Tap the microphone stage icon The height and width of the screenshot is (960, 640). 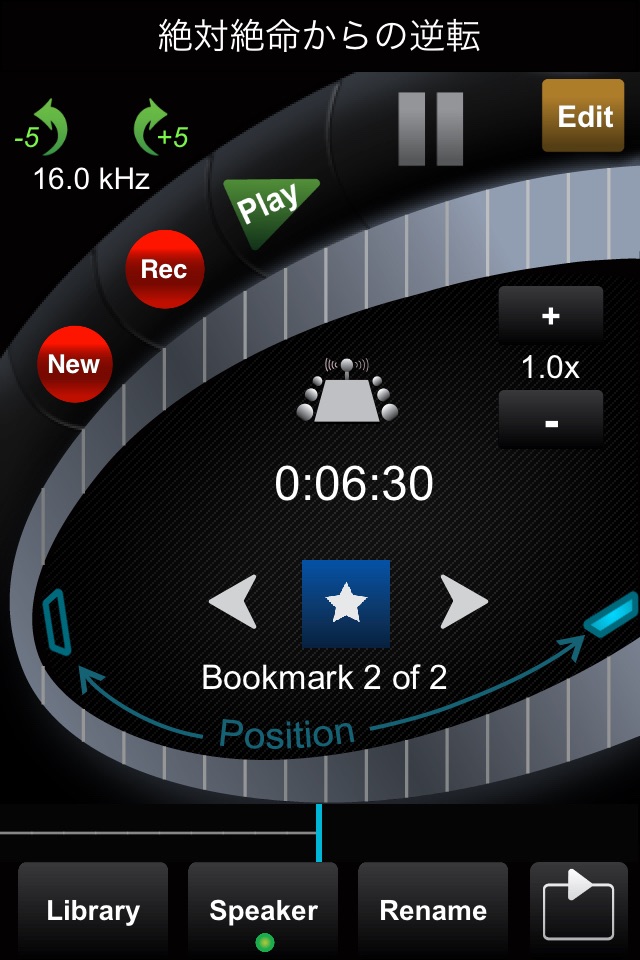coord(346,391)
